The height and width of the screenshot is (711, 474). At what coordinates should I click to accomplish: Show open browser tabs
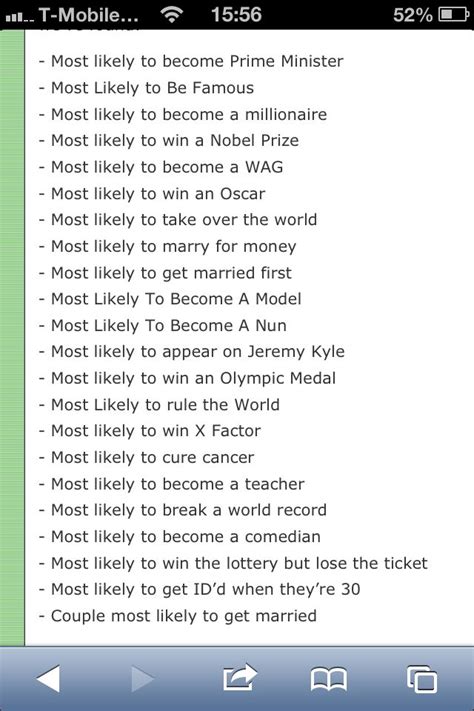point(422,679)
